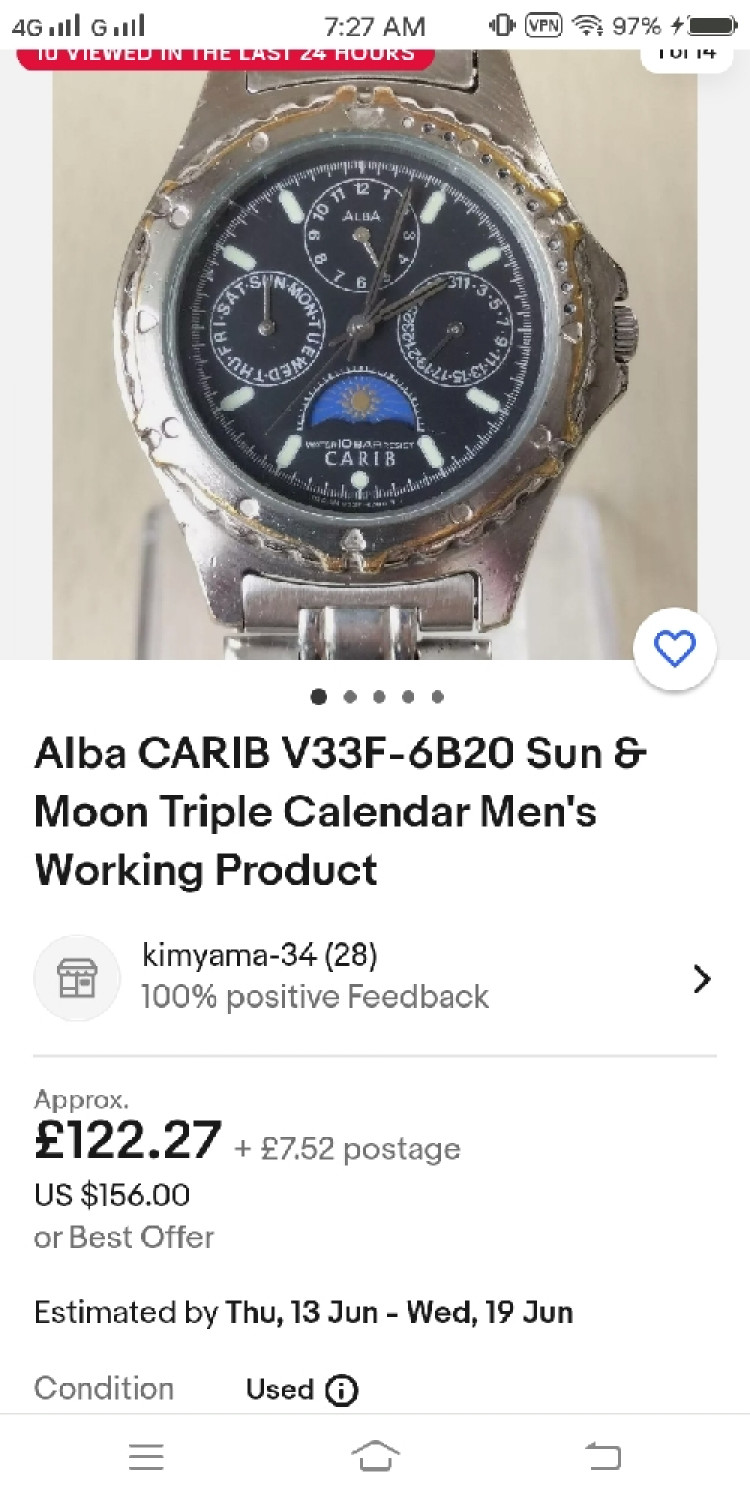Tap the system back button
The image size is (750, 1500).
[x=603, y=1456]
